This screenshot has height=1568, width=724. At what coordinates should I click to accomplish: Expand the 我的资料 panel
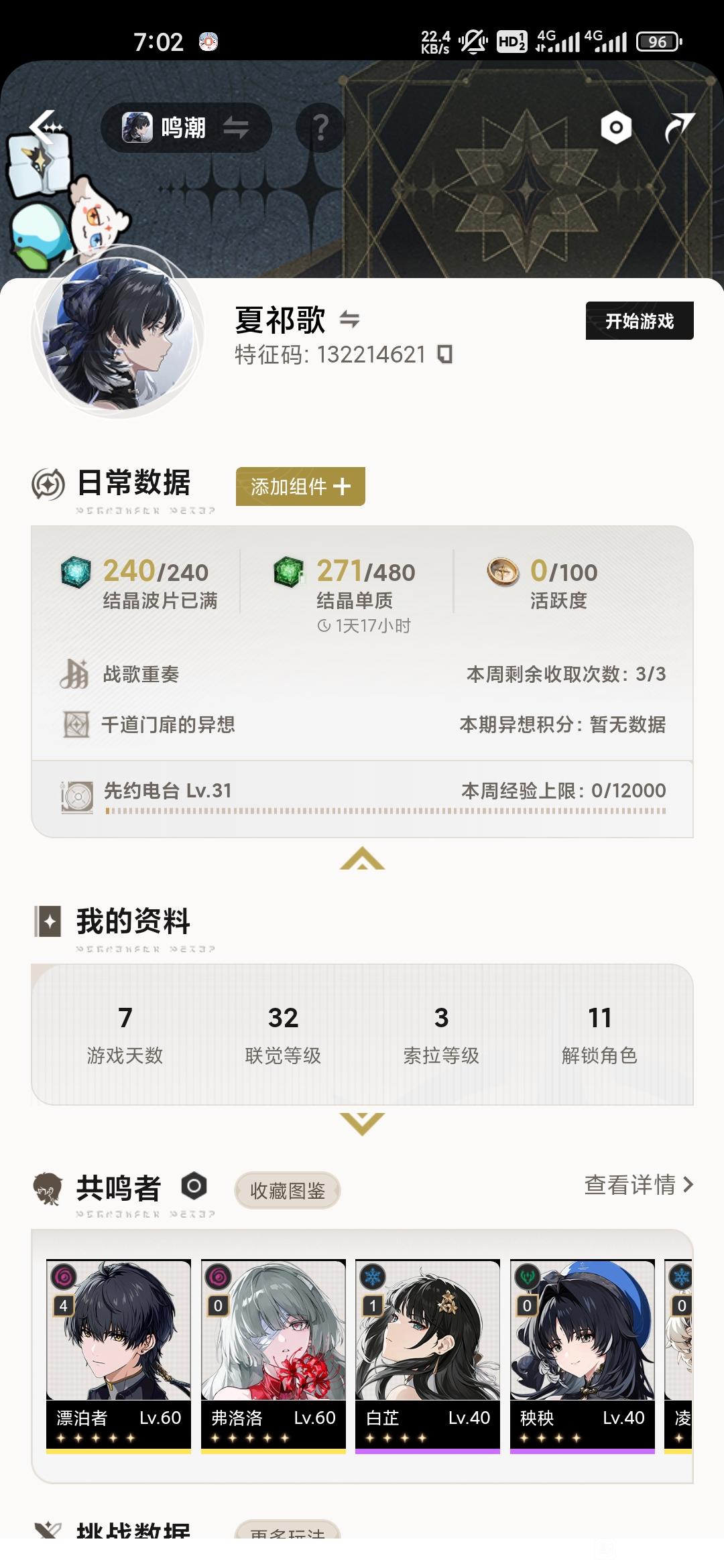(x=362, y=1123)
